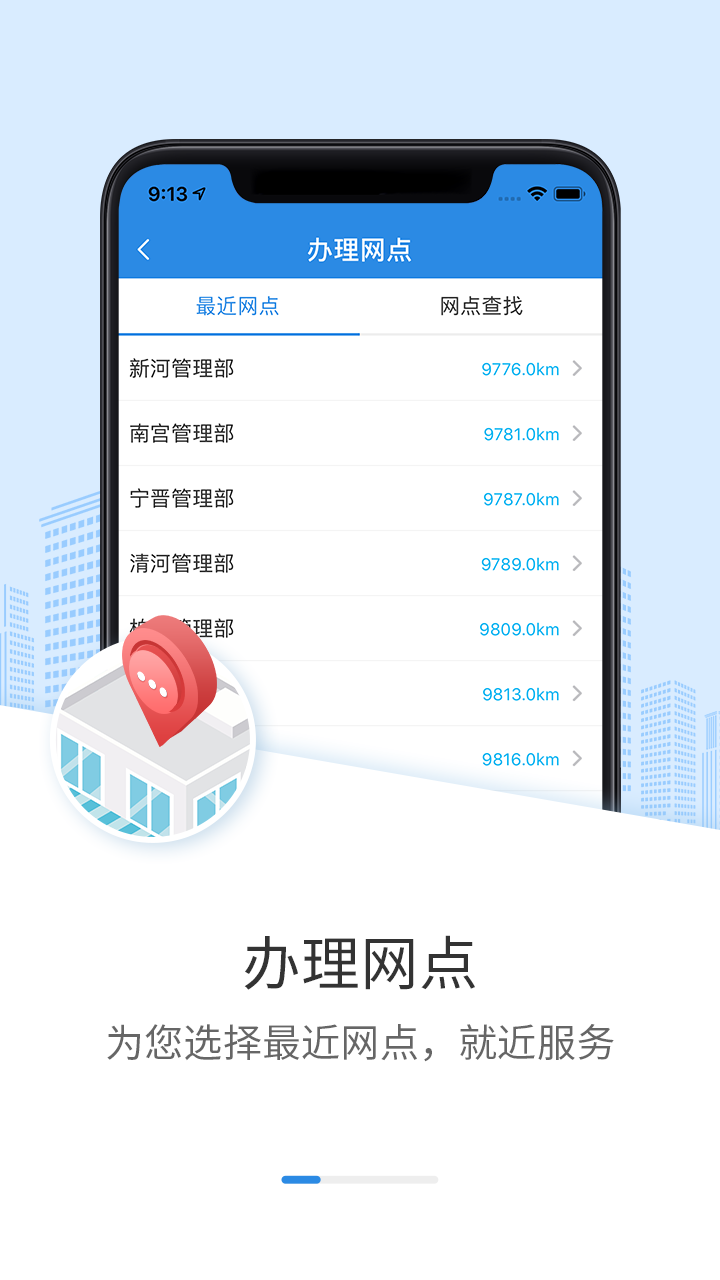Tap the 办理网点 header title
The height and width of the screenshot is (1280, 720).
coord(360,250)
